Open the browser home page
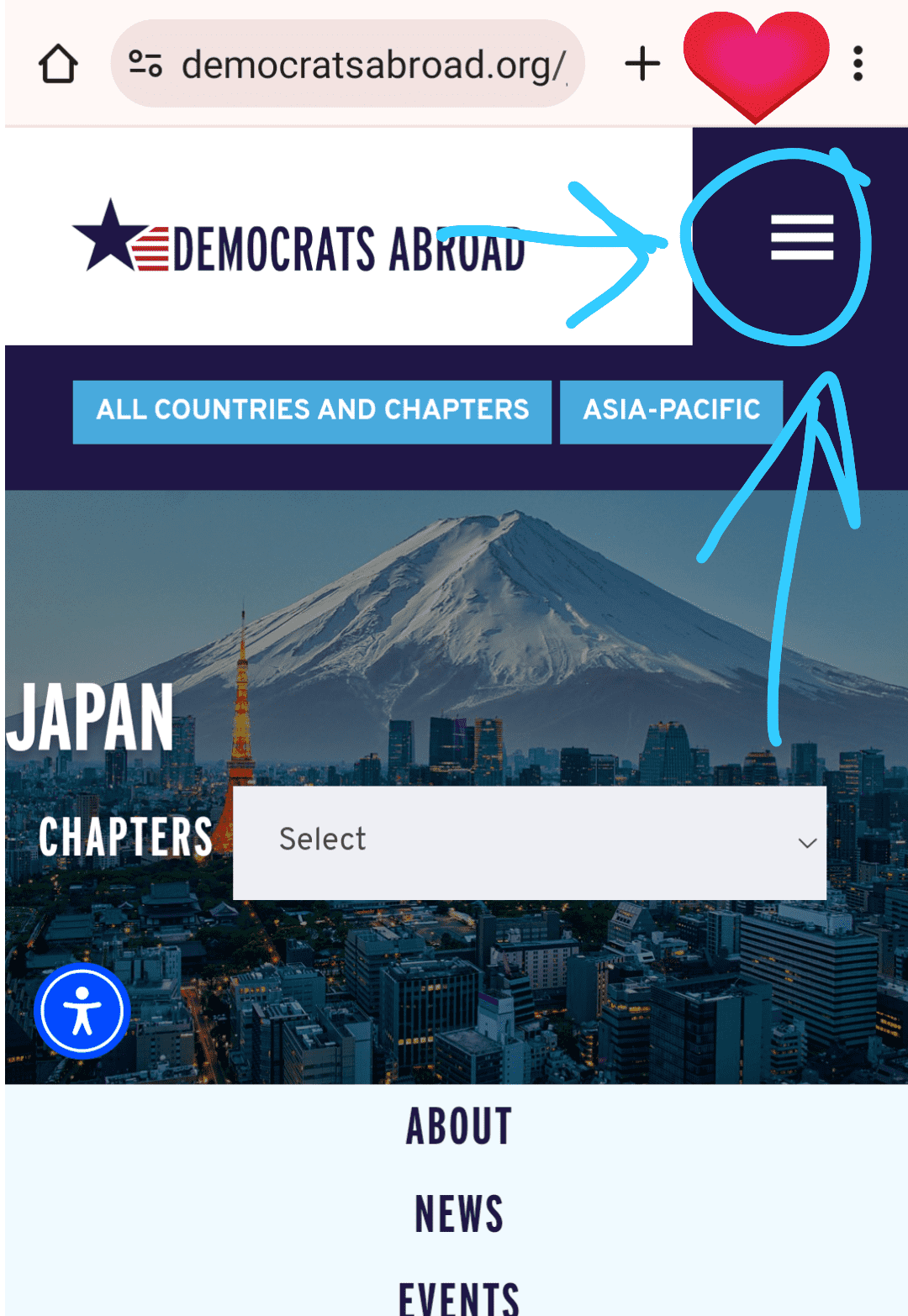This screenshot has height=1316, width=908. tap(58, 64)
